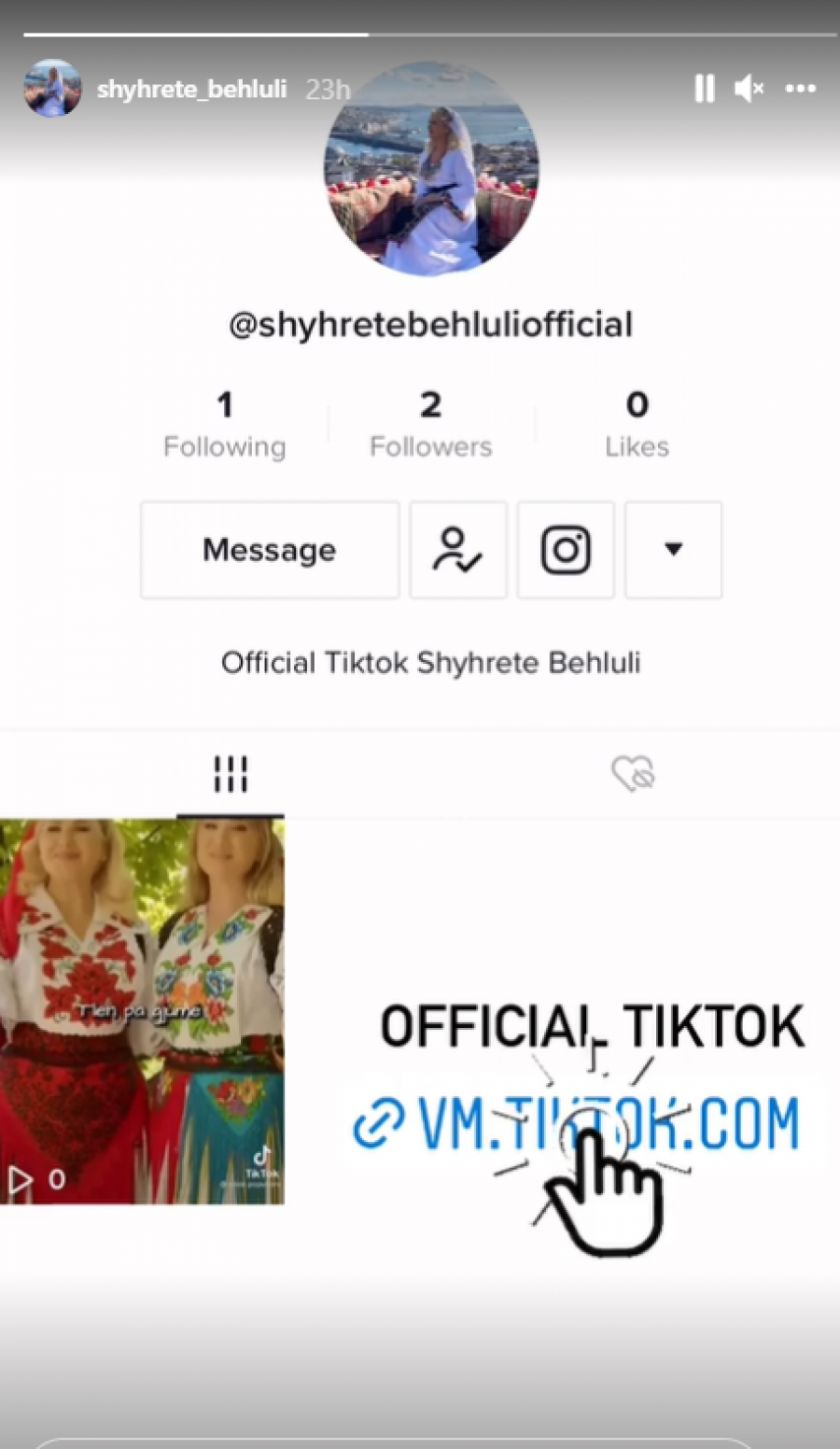Screen dimensions: 840x1449
Task: Open the story's more options menu
Action: (x=801, y=89)
